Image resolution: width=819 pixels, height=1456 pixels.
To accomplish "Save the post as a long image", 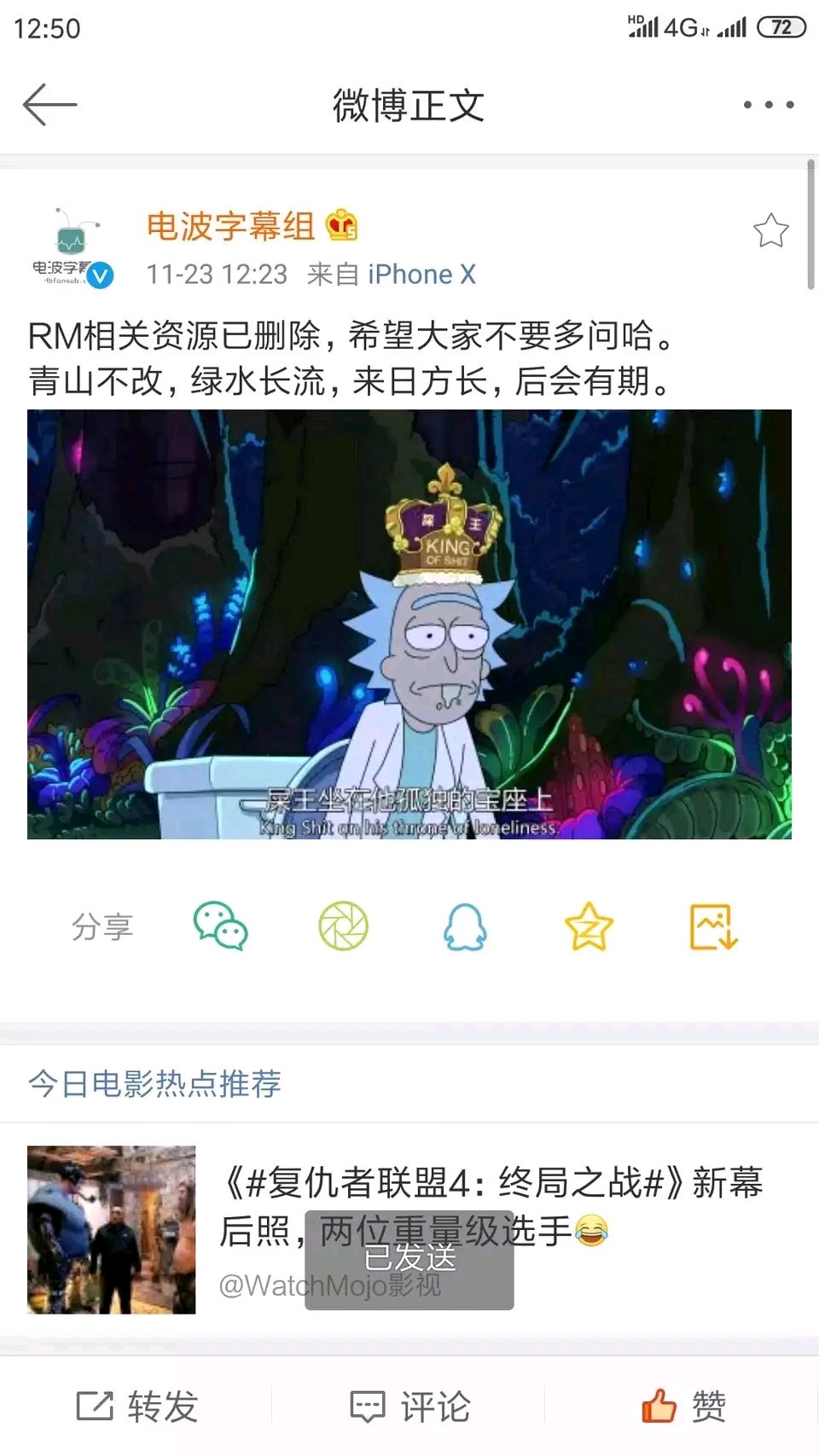I will pos(712,926).
